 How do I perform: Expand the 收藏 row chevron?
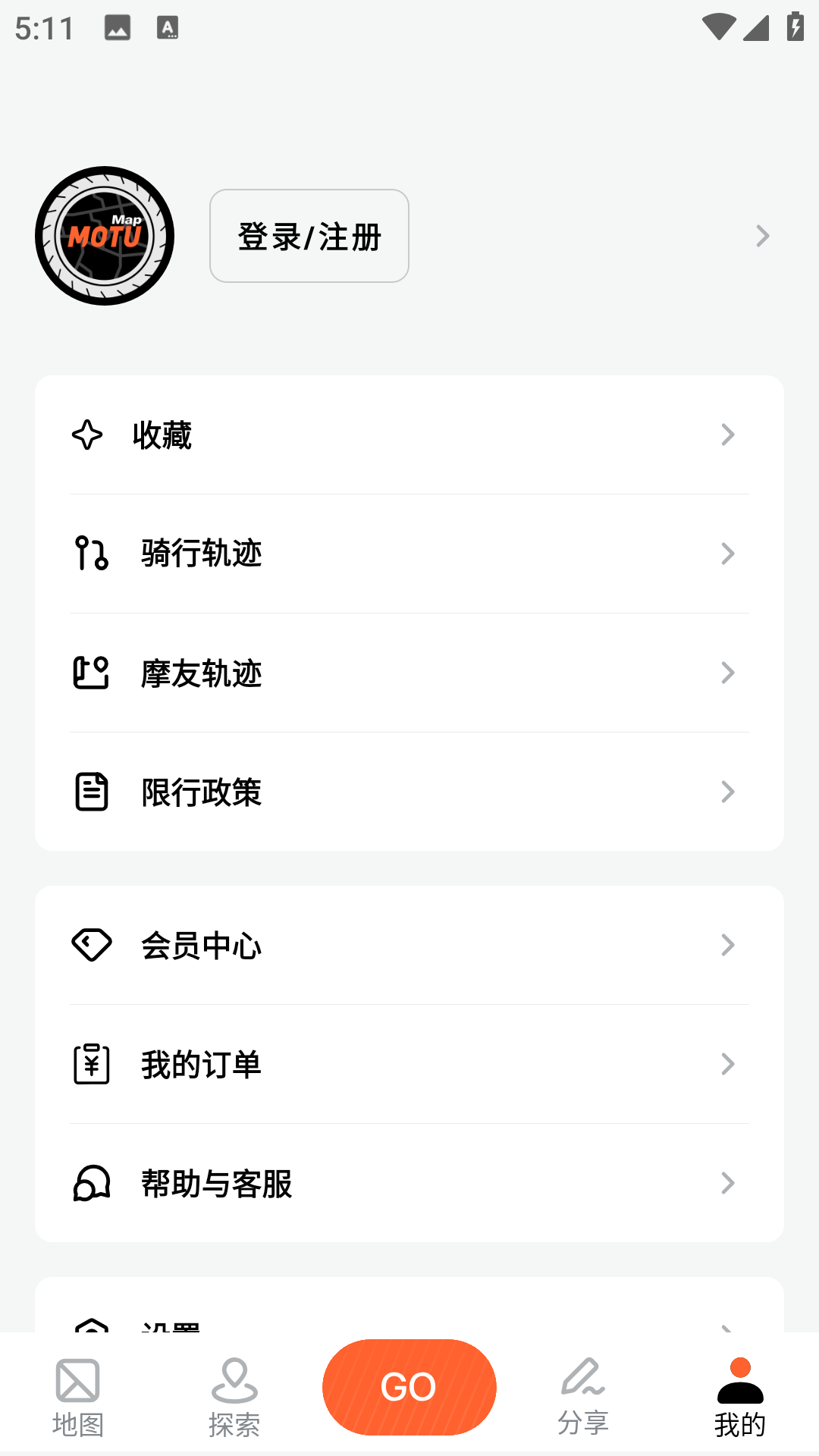(x=727, y=435)
